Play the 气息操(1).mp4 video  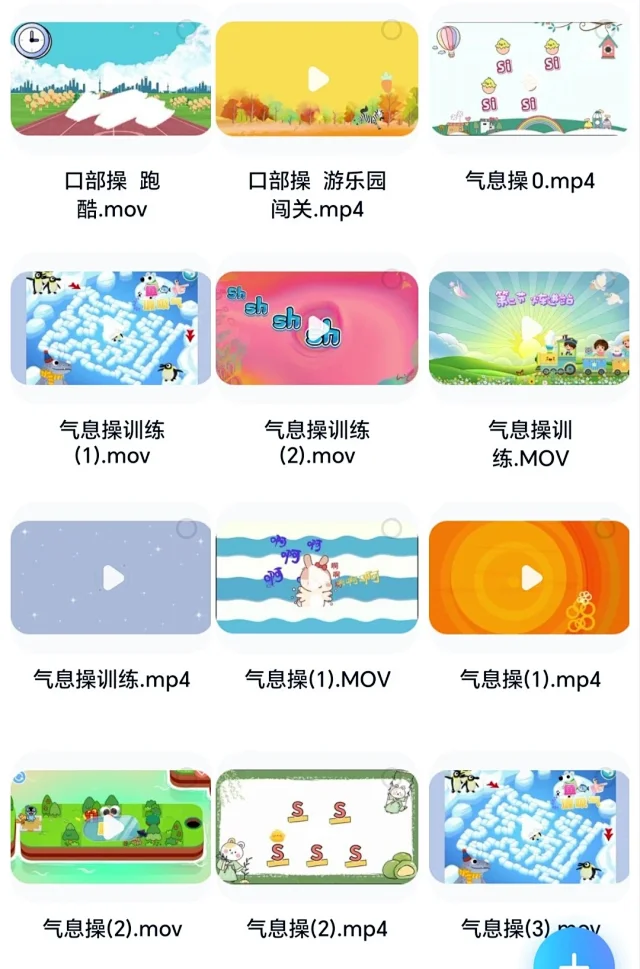pos(531,578)
